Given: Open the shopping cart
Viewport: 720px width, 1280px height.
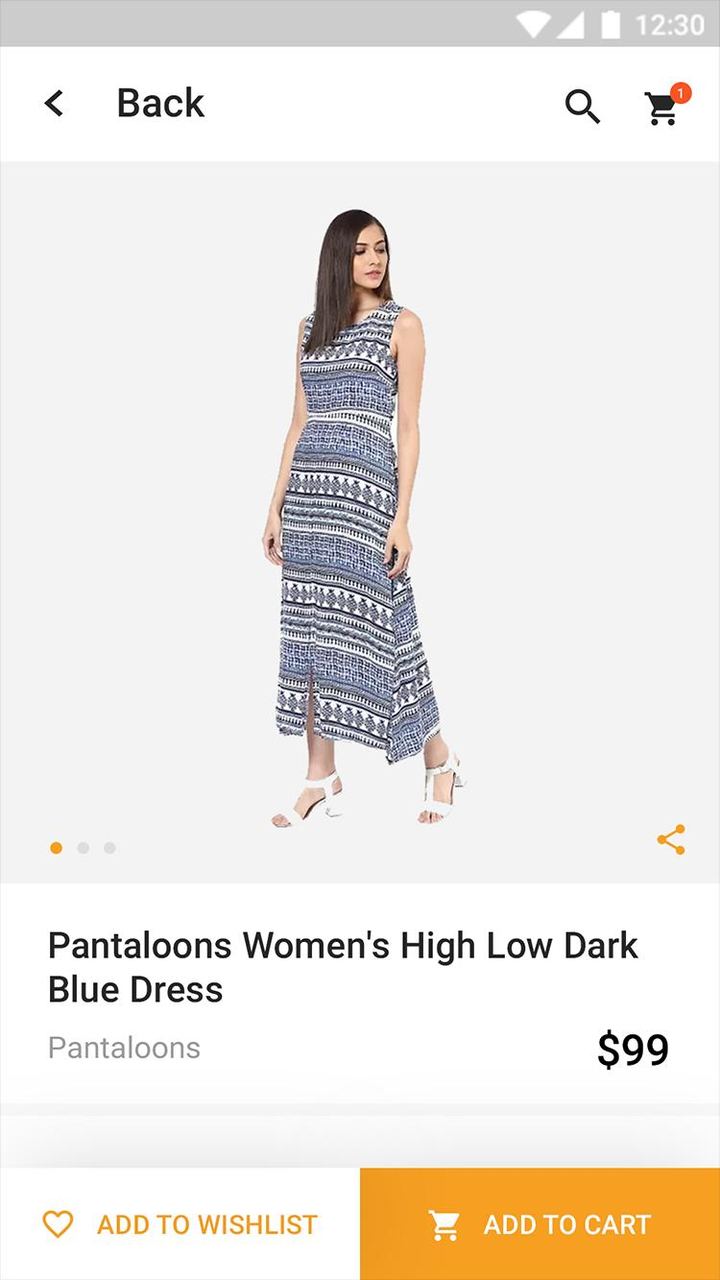Looking at the screenshot, I should pos(662,106).
